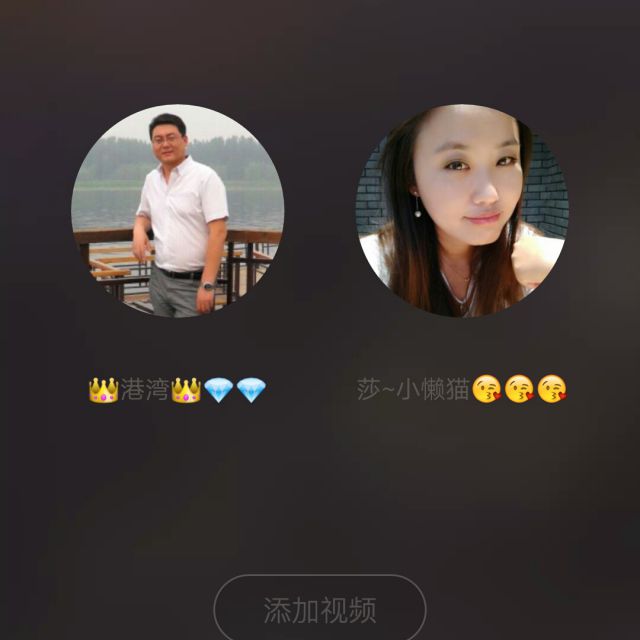Open the avatar above 港湾
640x640 pixels.
177,211
